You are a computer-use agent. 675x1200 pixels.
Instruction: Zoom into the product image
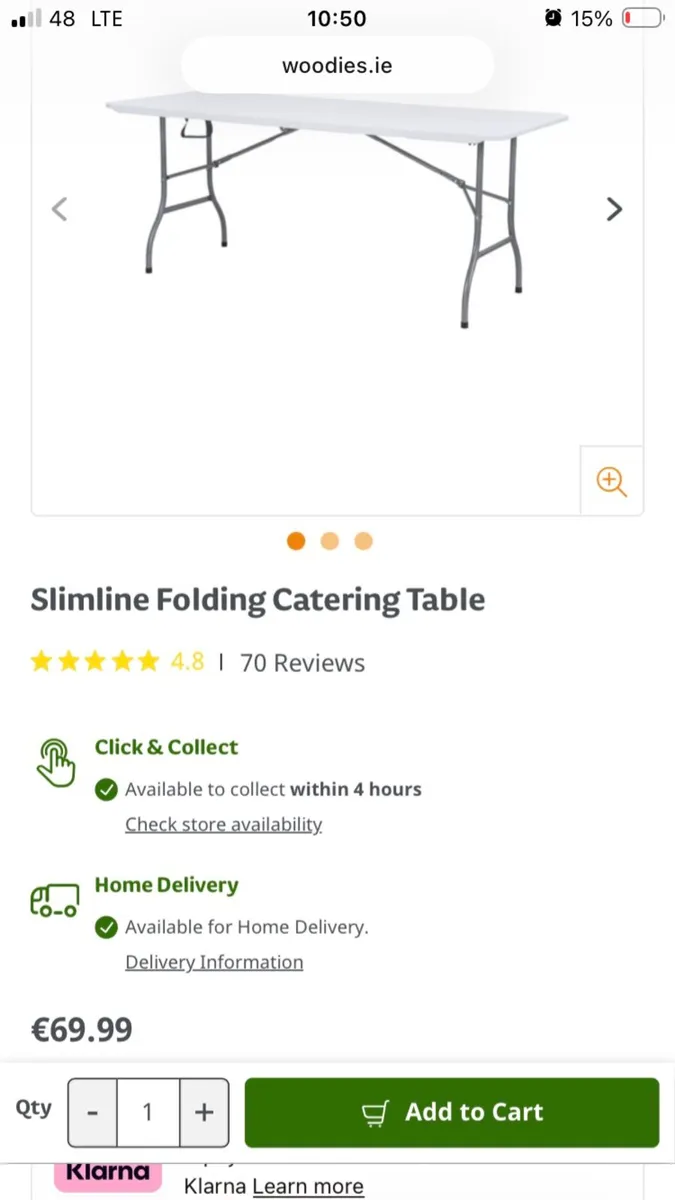pyautogui.click(x=611, y=481)
